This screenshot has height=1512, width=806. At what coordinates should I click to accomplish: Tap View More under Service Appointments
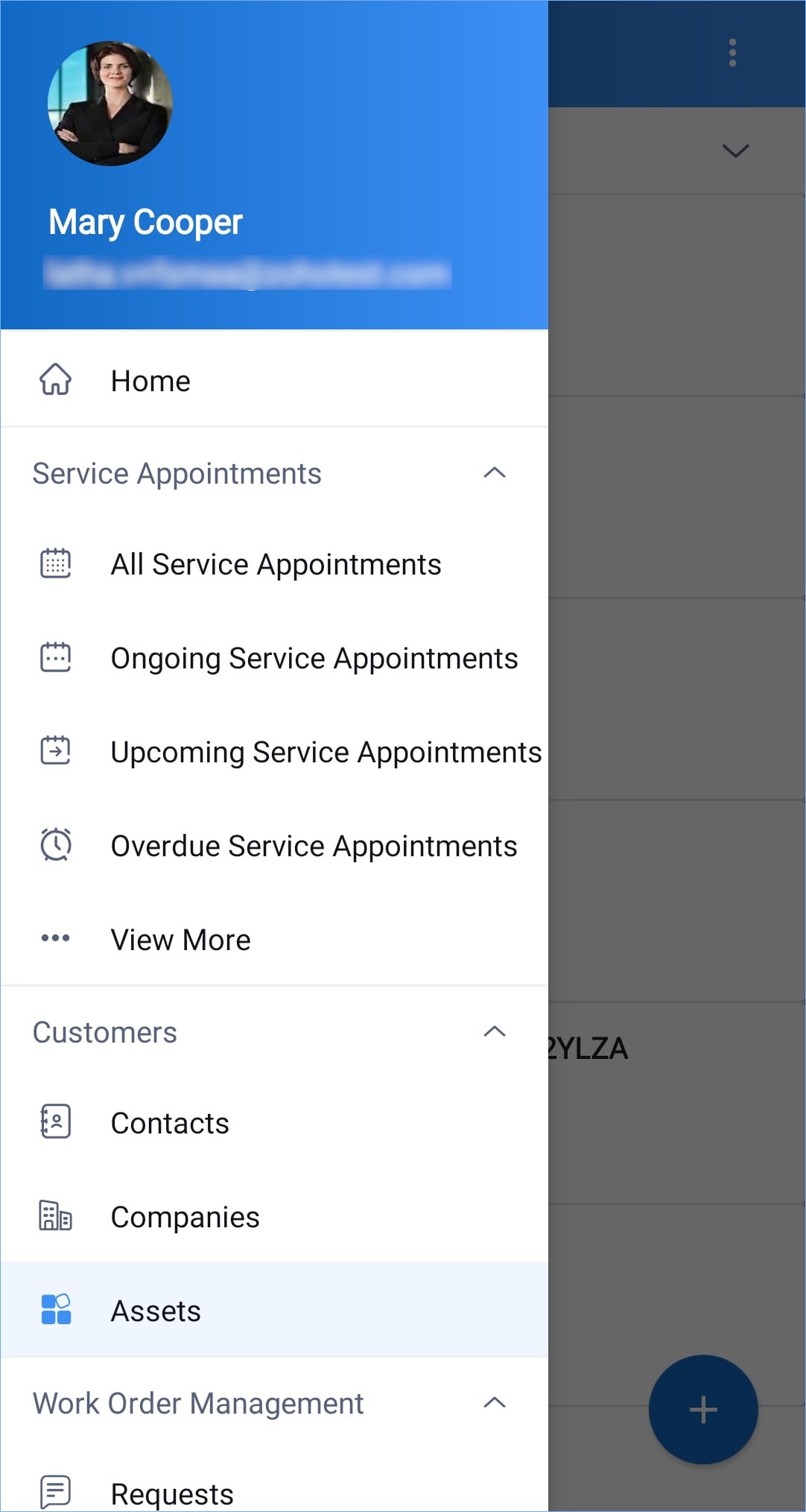[x=180, y=940]
